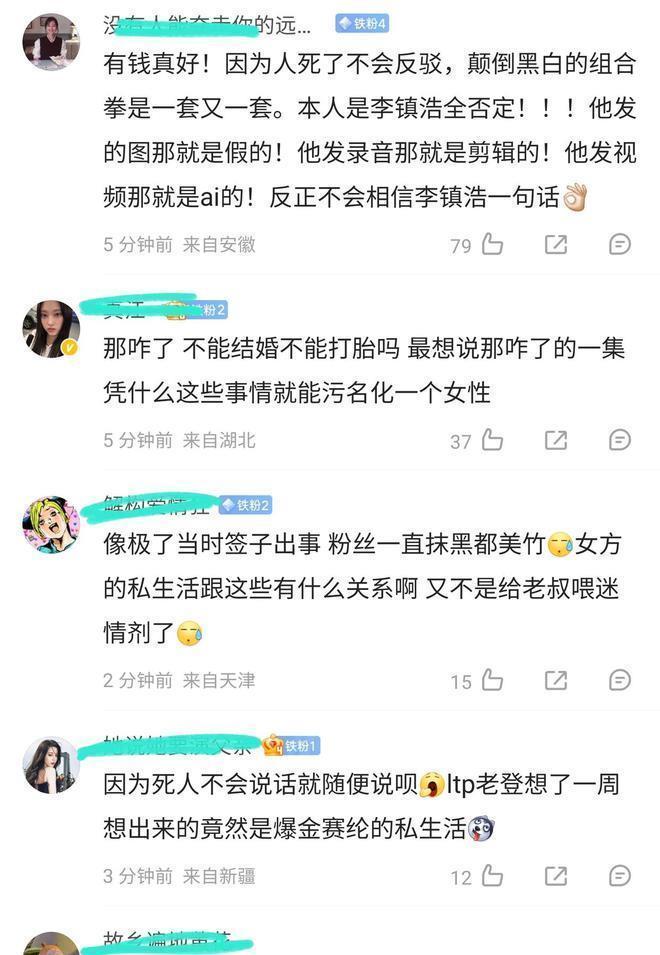Reply to the comment from 新疆
The image size is (660, 955).
coord(620,876)
